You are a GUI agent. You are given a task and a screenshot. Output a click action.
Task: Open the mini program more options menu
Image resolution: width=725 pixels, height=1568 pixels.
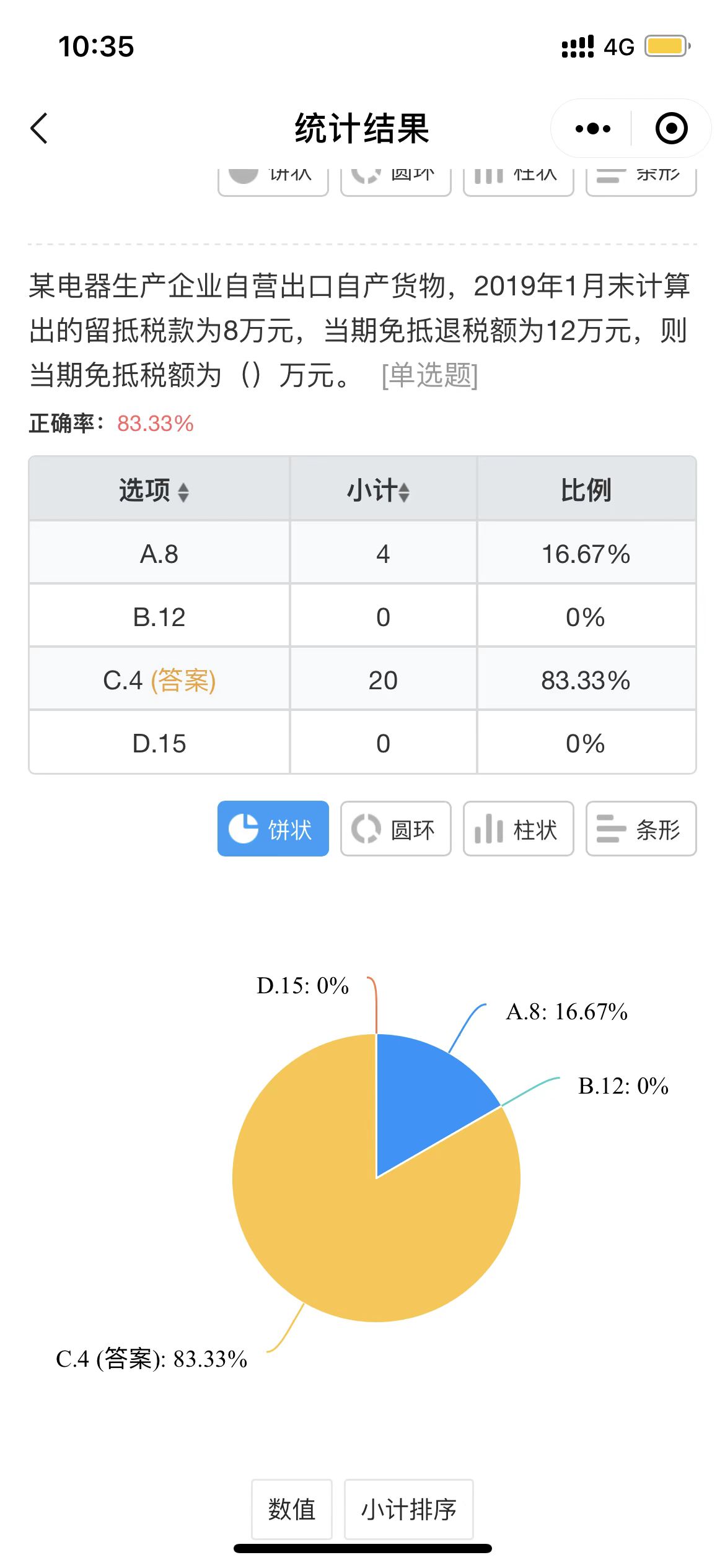pos(592,129)
